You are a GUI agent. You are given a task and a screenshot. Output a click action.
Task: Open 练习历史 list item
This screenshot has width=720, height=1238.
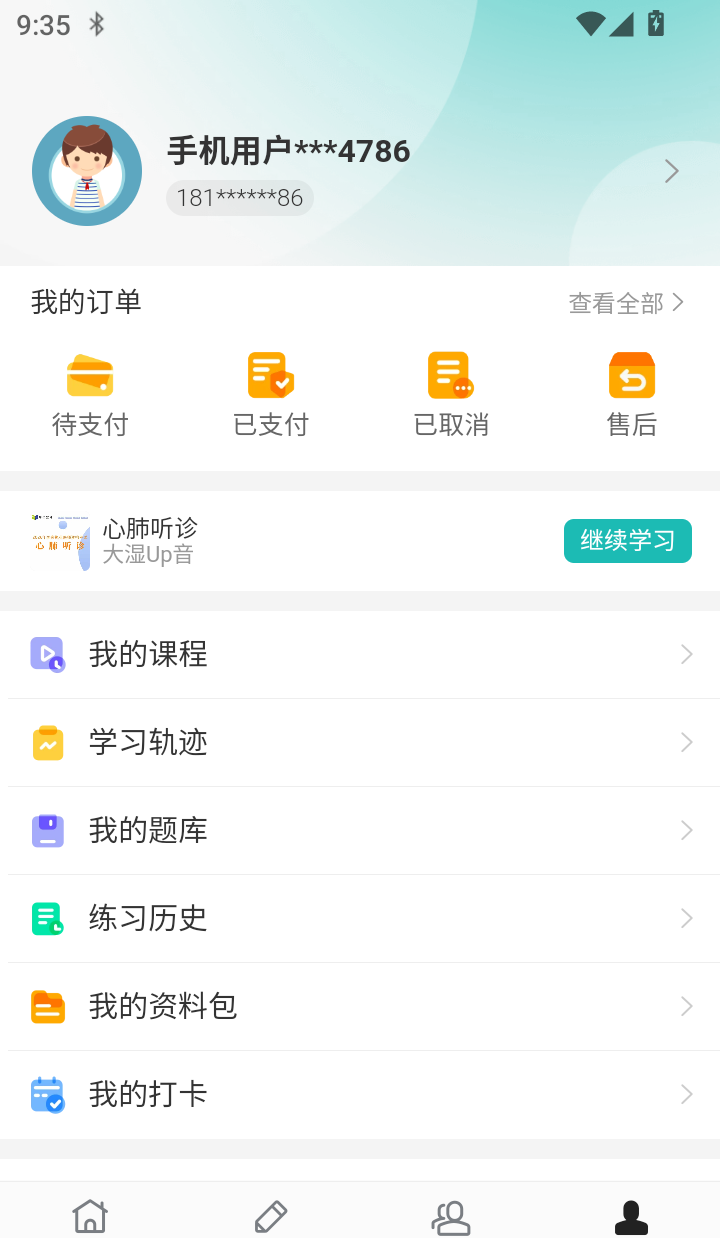coord(360,918)
